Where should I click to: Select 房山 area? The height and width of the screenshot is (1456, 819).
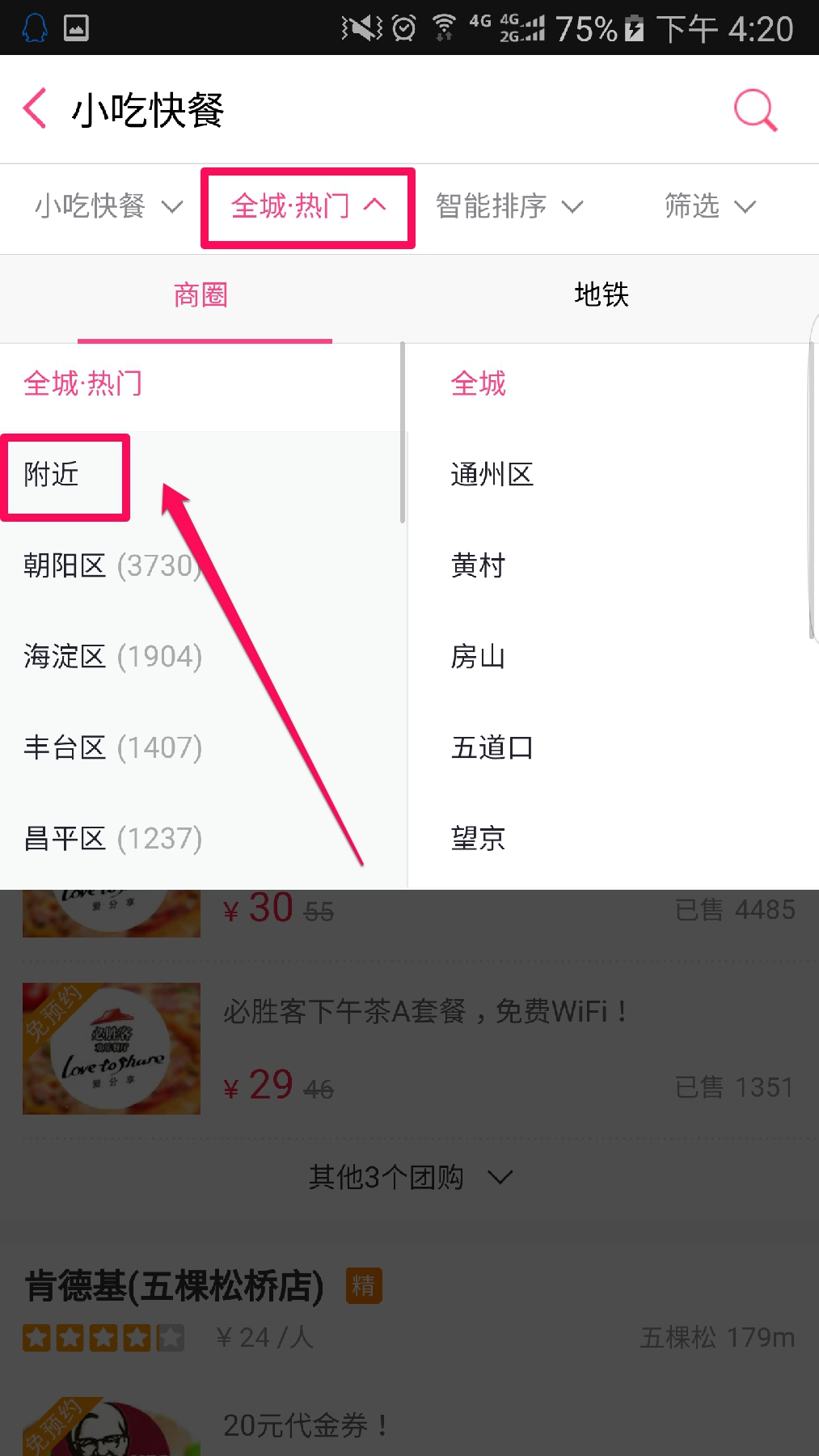pos(479,656)
